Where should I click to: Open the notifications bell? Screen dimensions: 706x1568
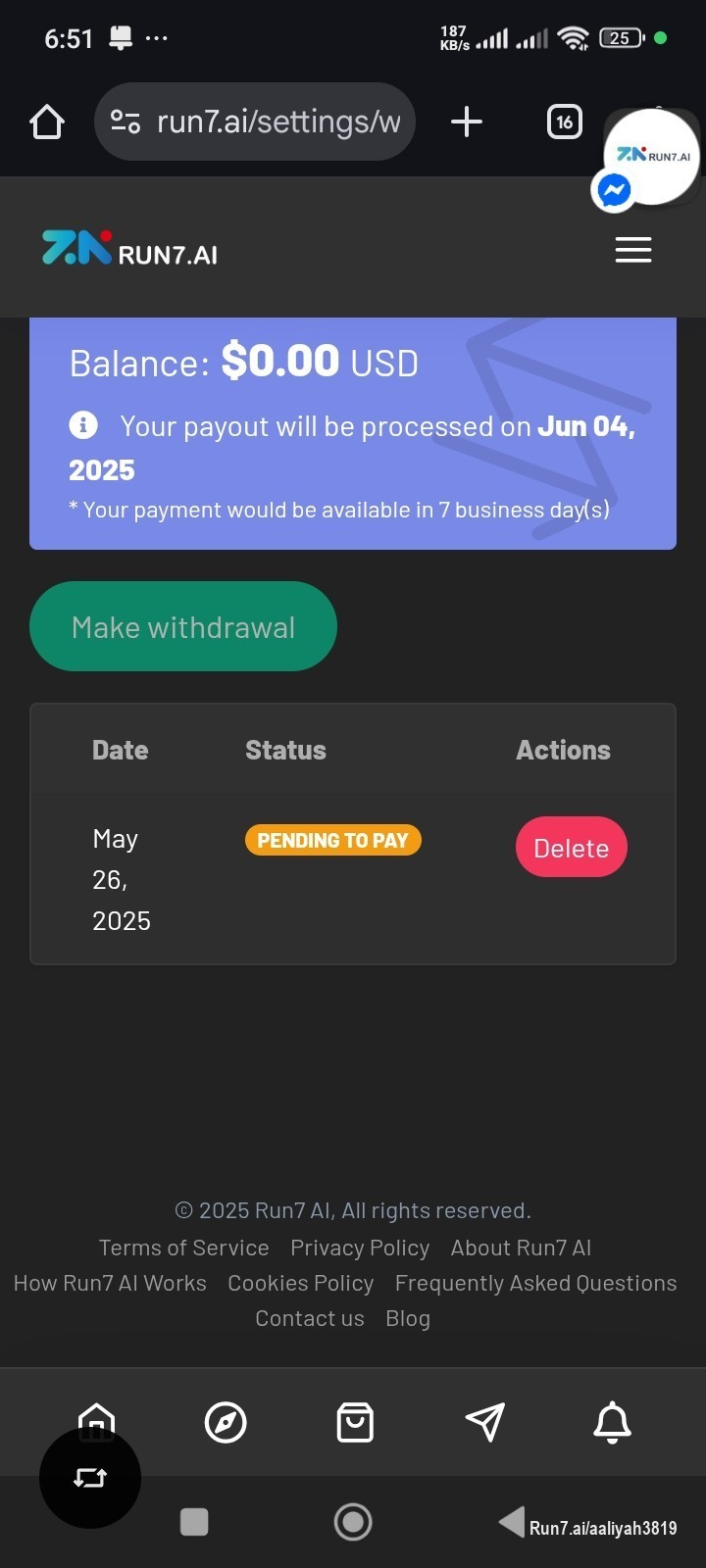pyautogui.click(x=613, y=1422)
